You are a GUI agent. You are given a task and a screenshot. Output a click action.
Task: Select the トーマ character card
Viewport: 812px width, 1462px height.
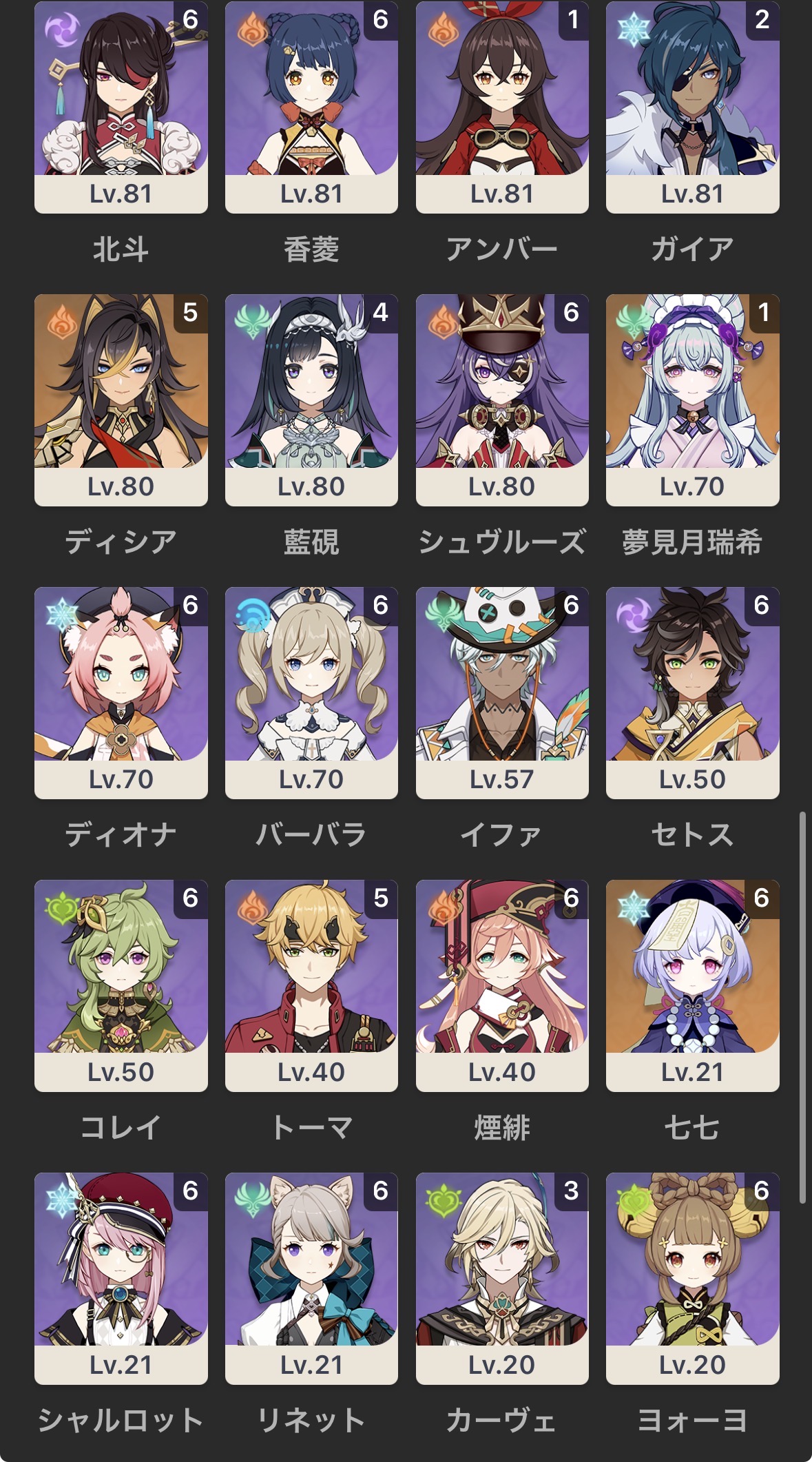(x=311, y=985)
